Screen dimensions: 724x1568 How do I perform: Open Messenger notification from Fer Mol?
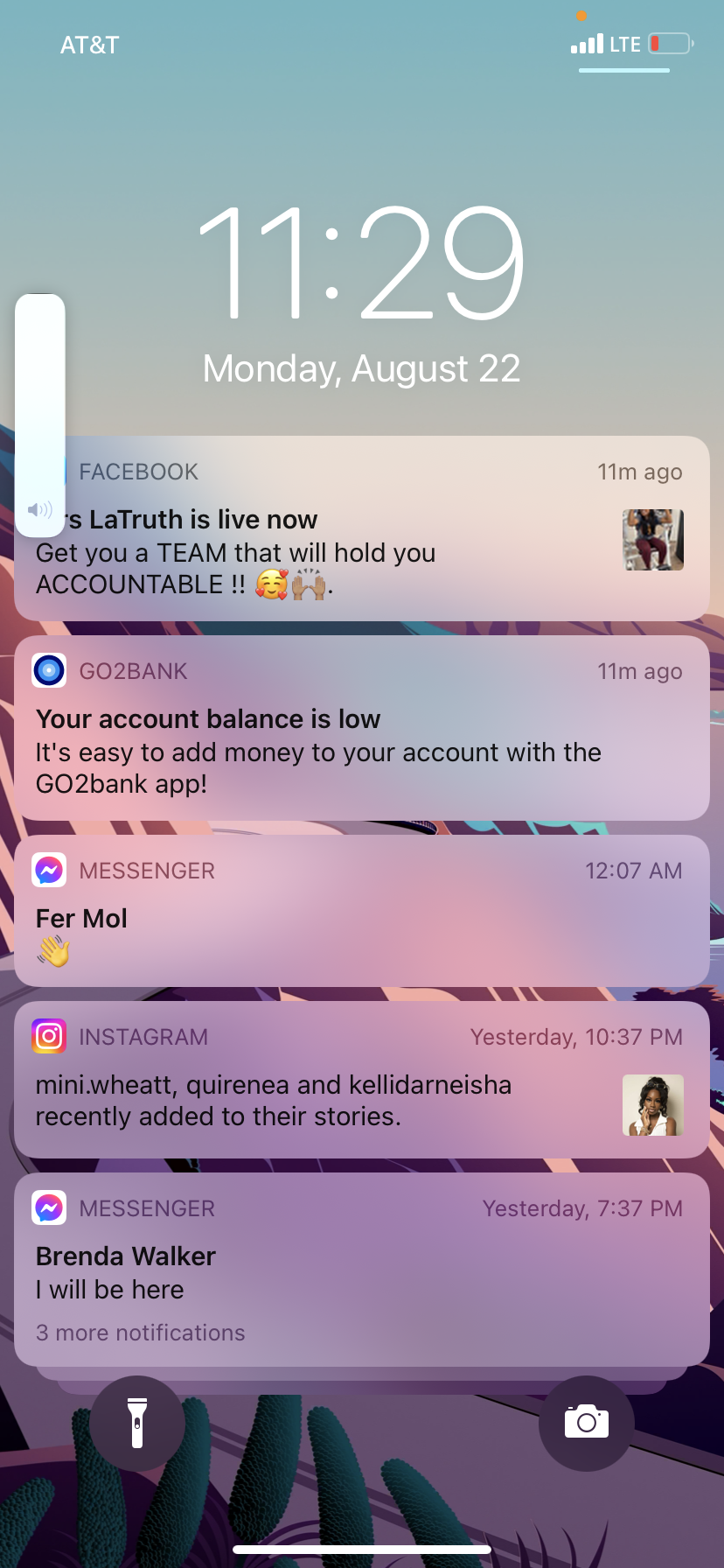pos(361,914)
